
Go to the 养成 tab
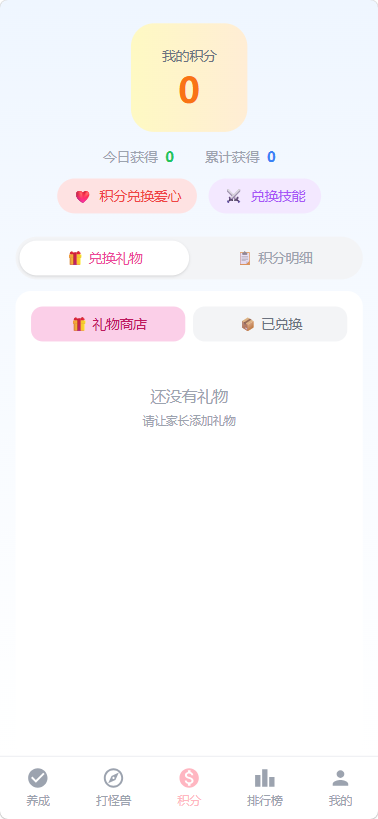(38, 788)
